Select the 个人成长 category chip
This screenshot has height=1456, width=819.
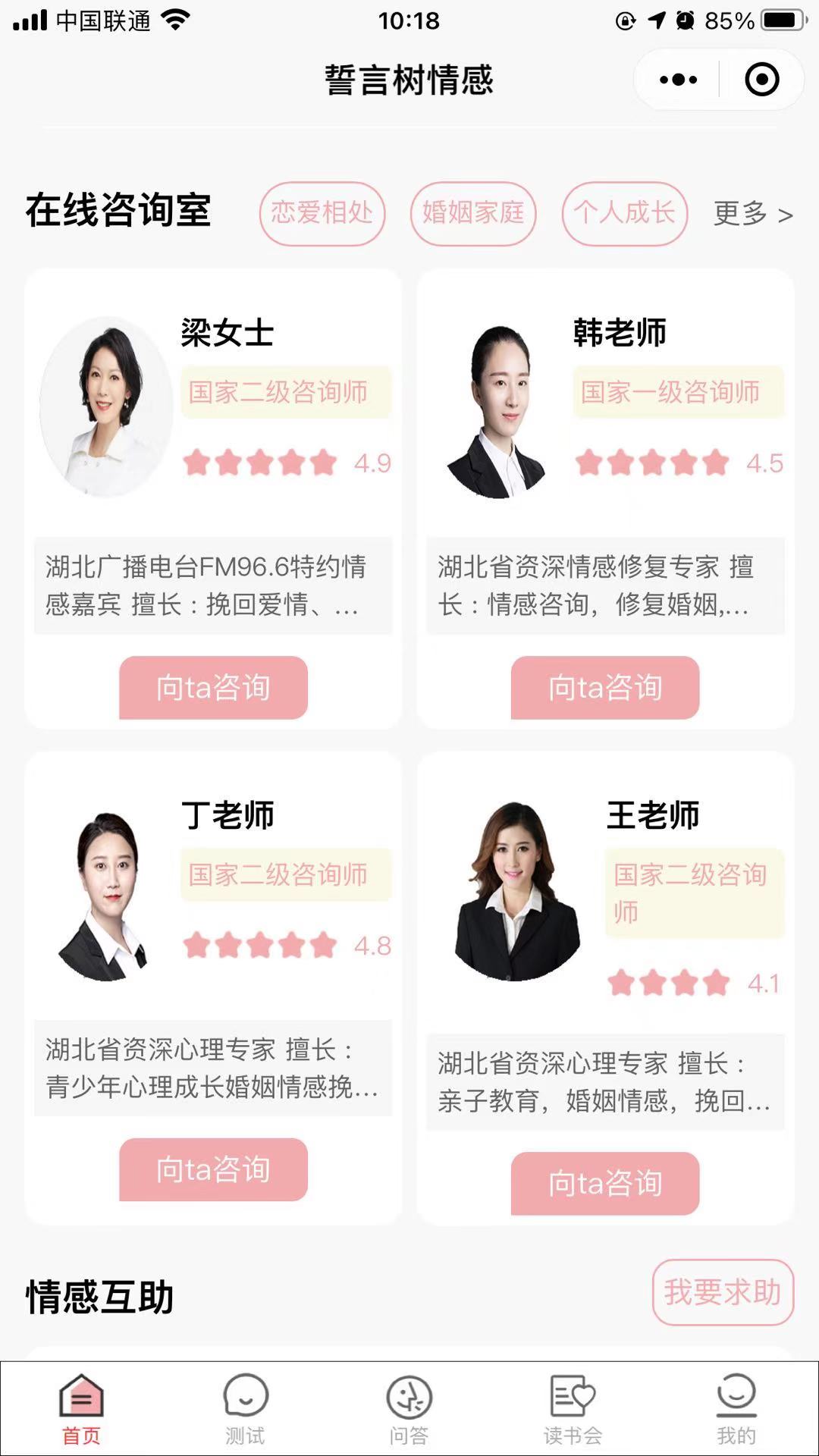pos(624,213)
